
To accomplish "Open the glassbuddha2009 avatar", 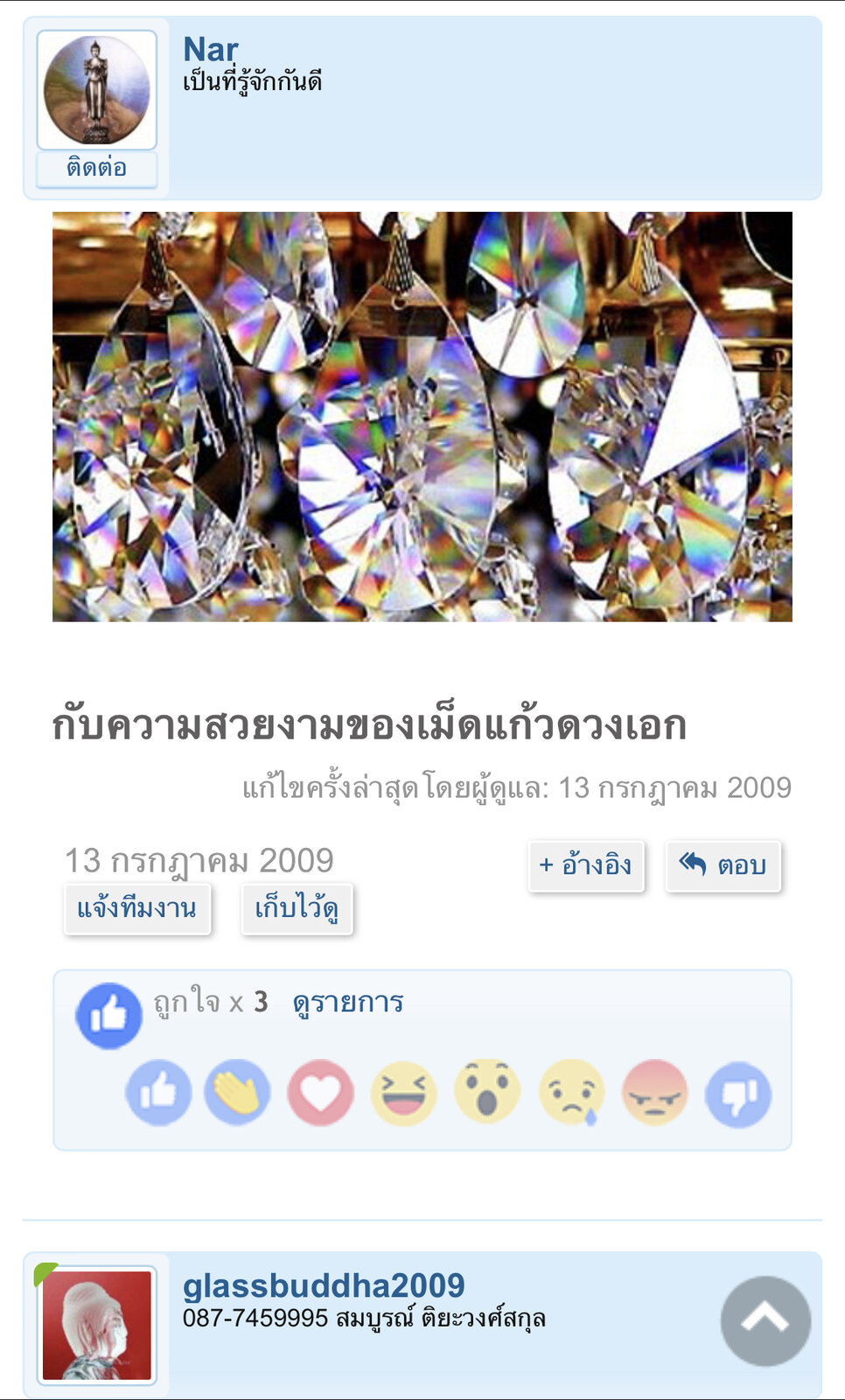I will 96,1325.
